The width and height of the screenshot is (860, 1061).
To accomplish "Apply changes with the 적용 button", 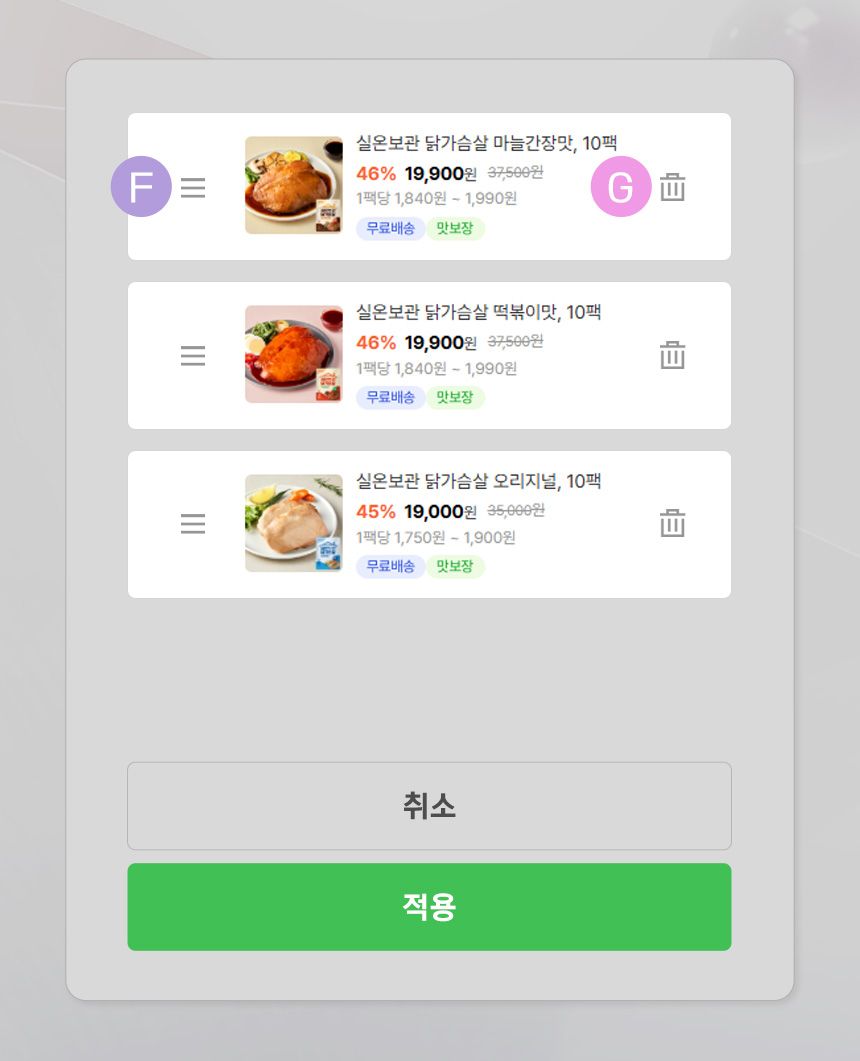I will [x=429, y=907].
